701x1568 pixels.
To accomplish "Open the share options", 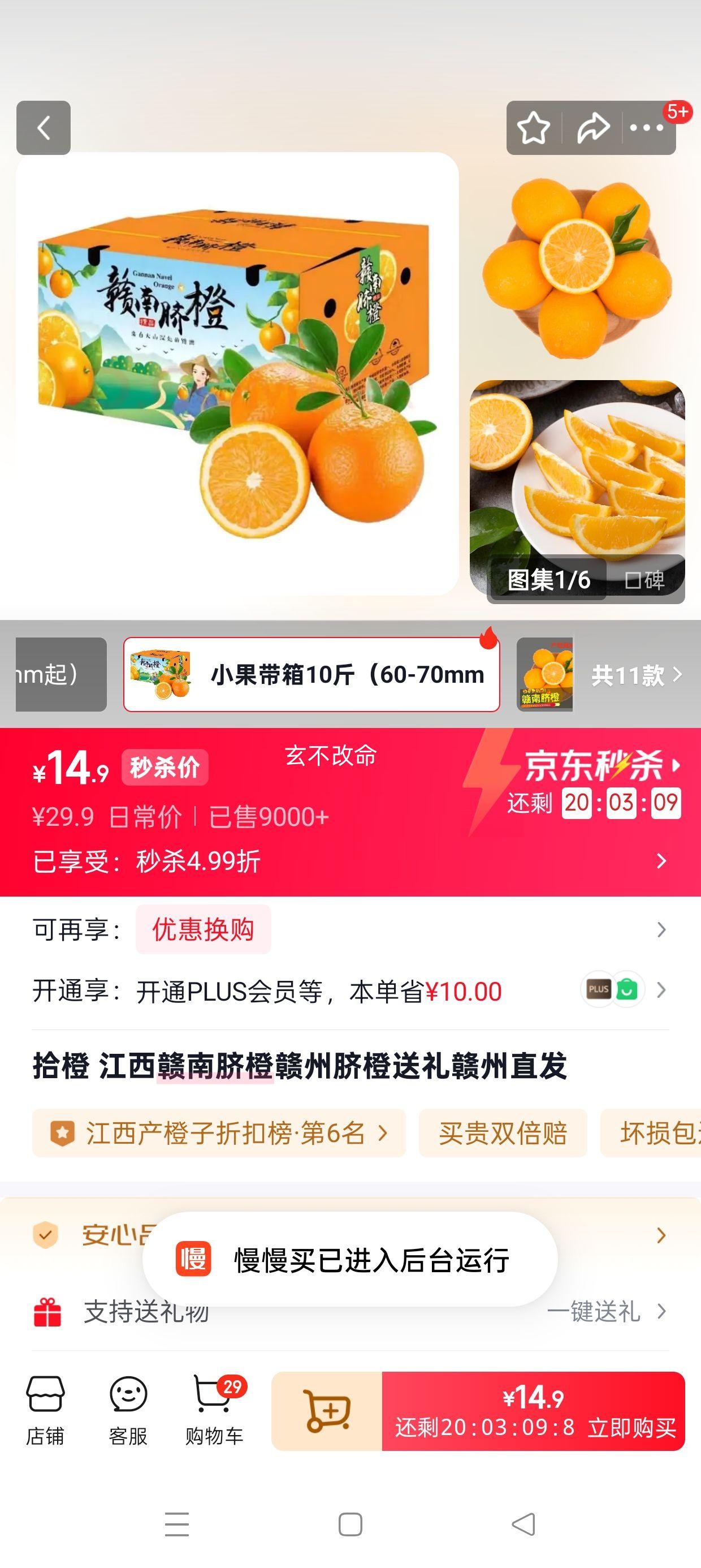I will 593,128.
